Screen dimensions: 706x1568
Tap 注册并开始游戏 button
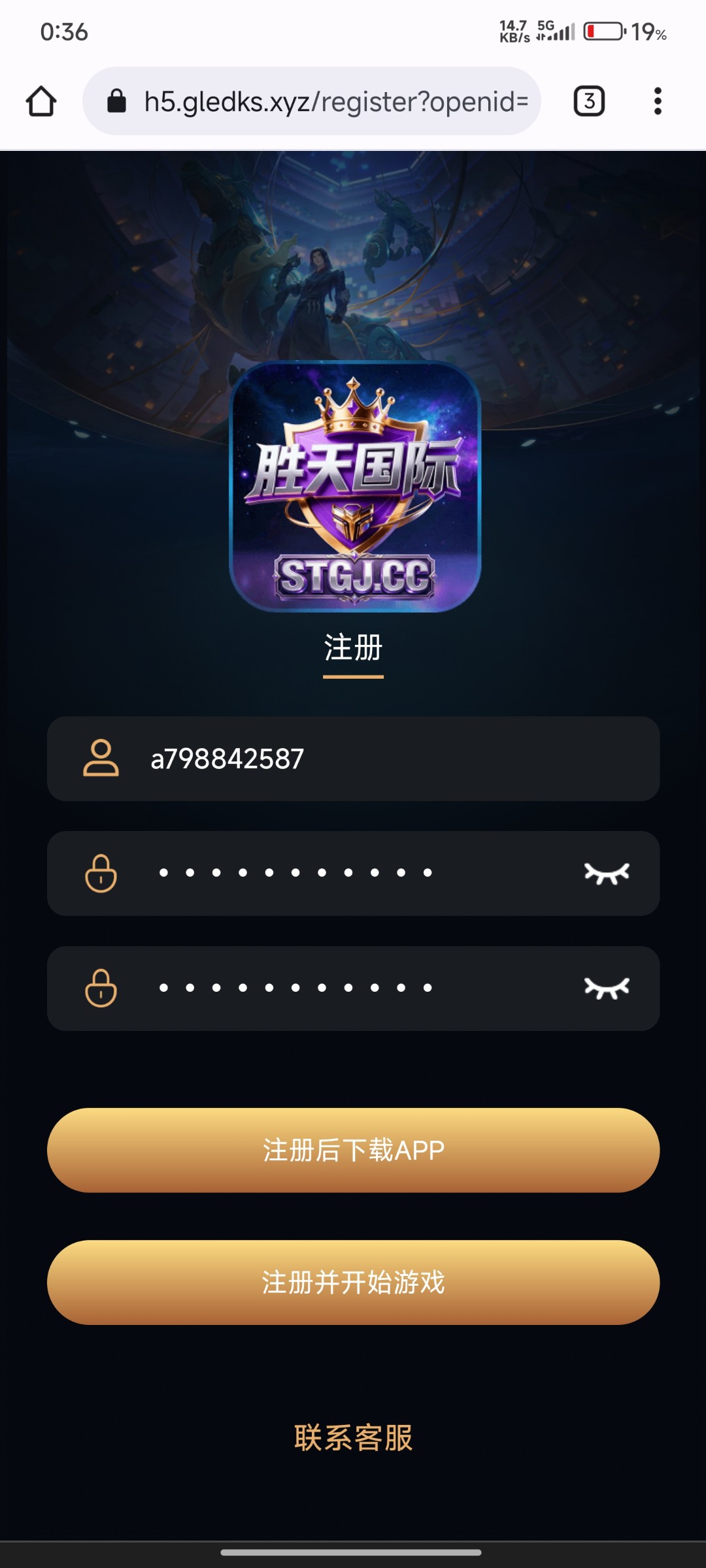353,1282
